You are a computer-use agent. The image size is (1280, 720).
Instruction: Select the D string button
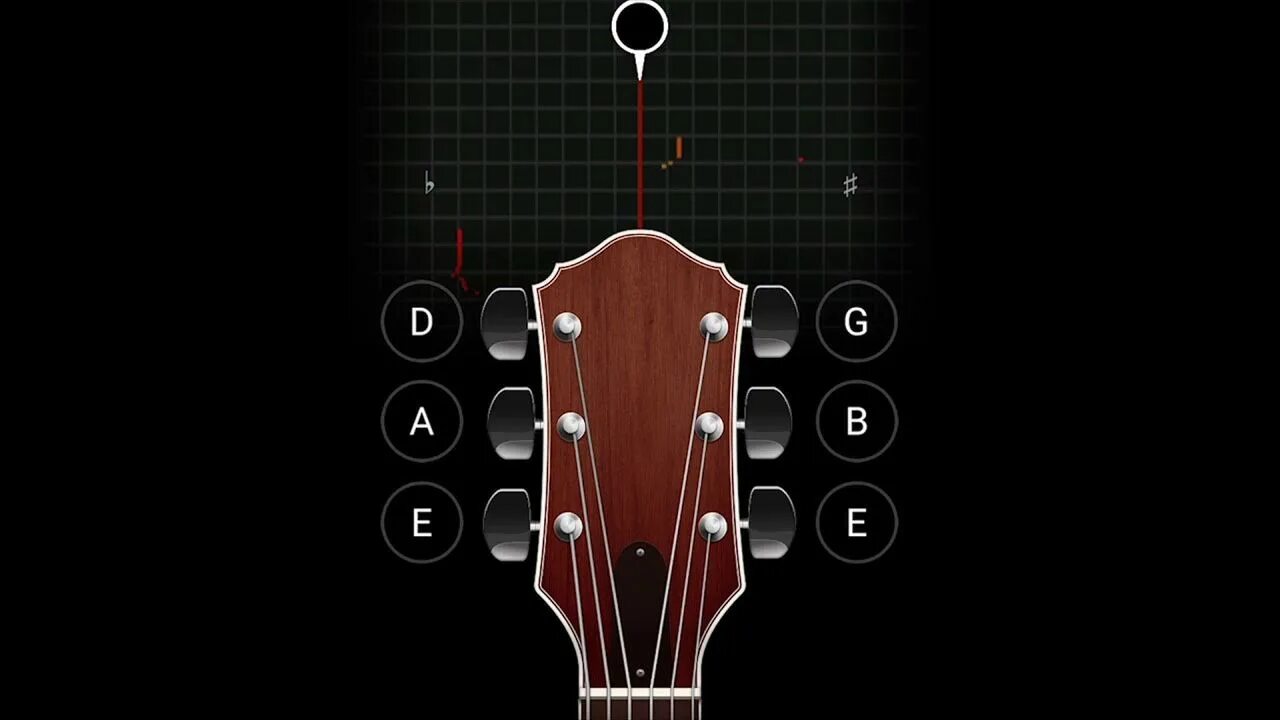point(422,322)
